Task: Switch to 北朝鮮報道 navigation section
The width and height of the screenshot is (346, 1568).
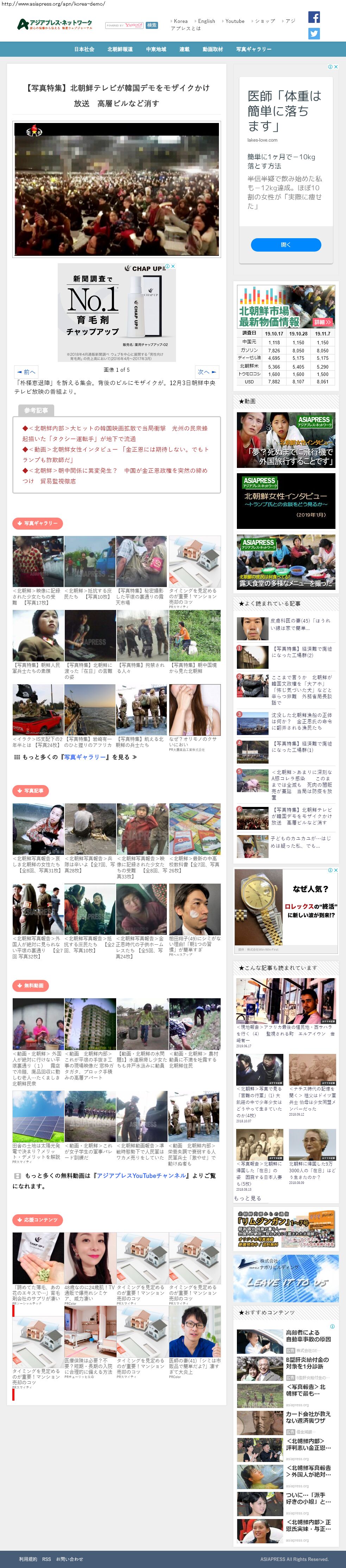Action: tap(120, 49)
